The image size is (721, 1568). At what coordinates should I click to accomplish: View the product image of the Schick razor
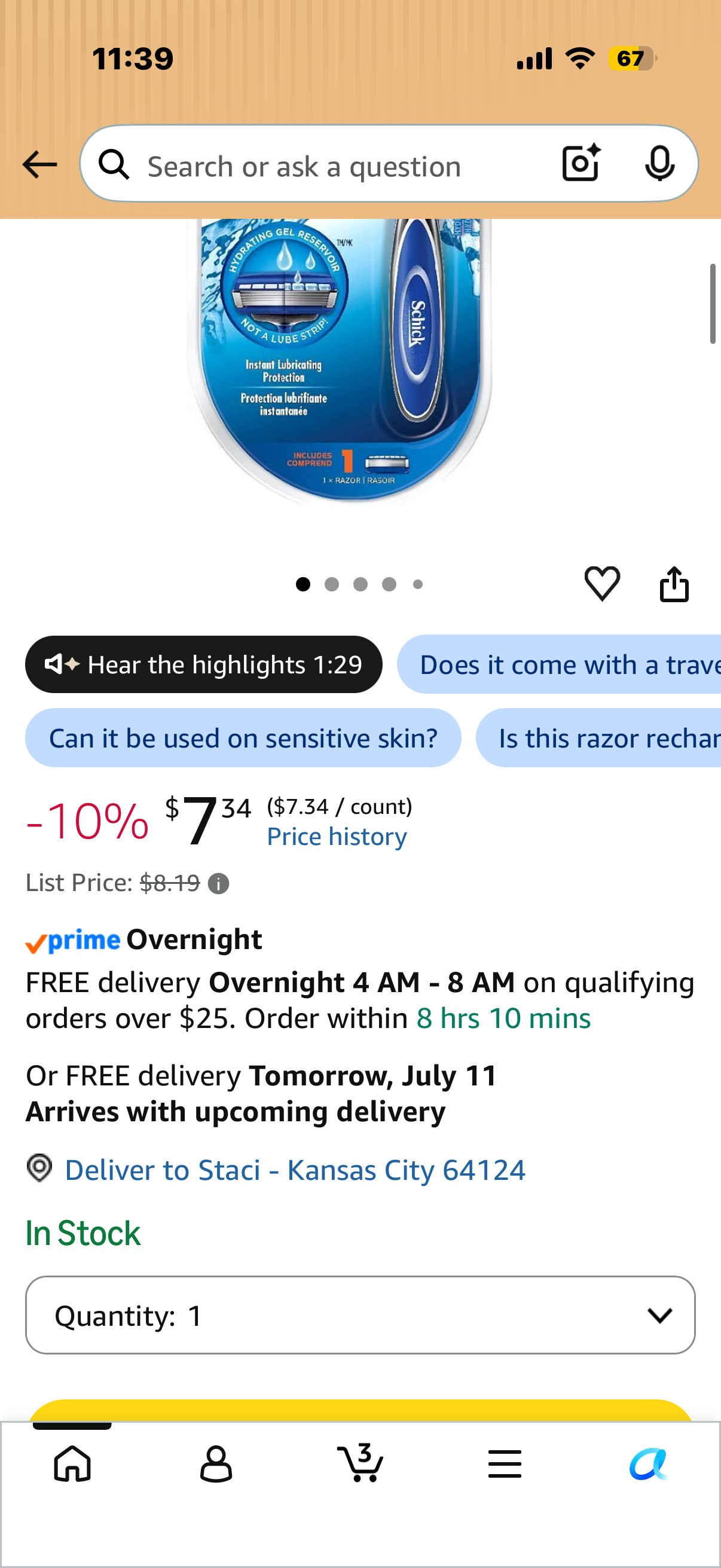click(x=340, y=362)
